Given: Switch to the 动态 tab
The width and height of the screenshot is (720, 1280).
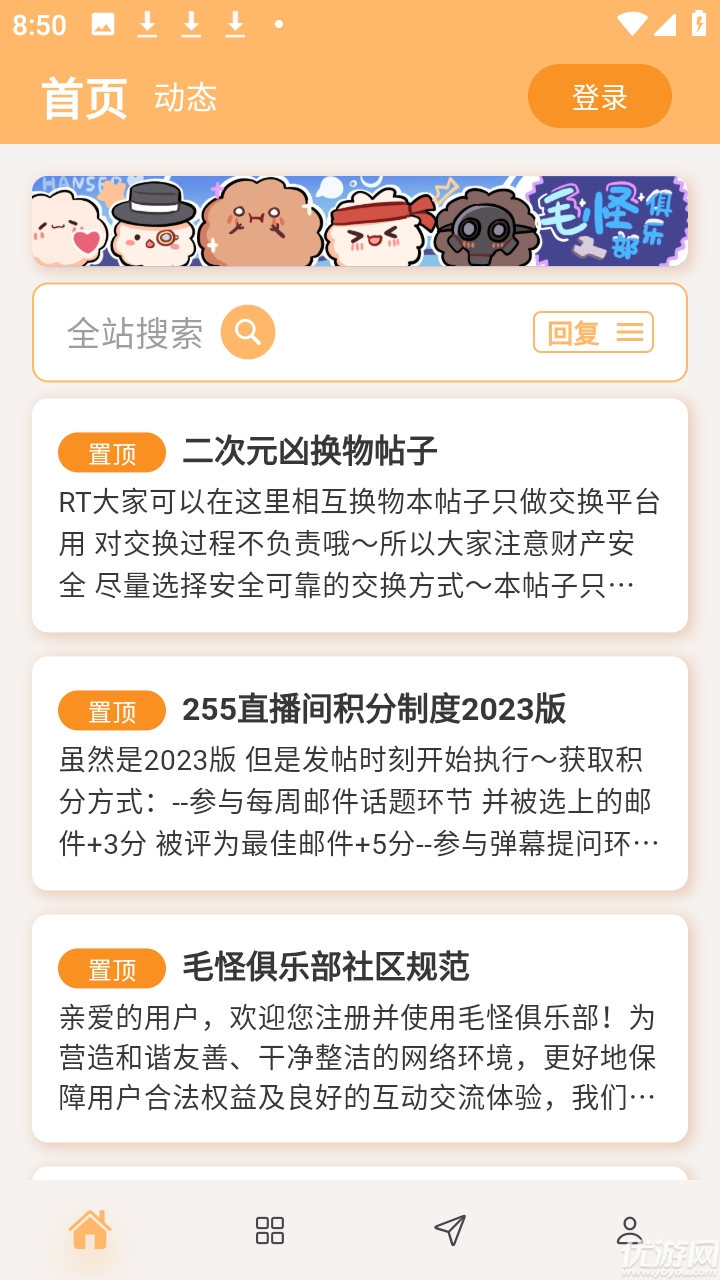Looking at the screenshot, I should [x=185, y=97].
